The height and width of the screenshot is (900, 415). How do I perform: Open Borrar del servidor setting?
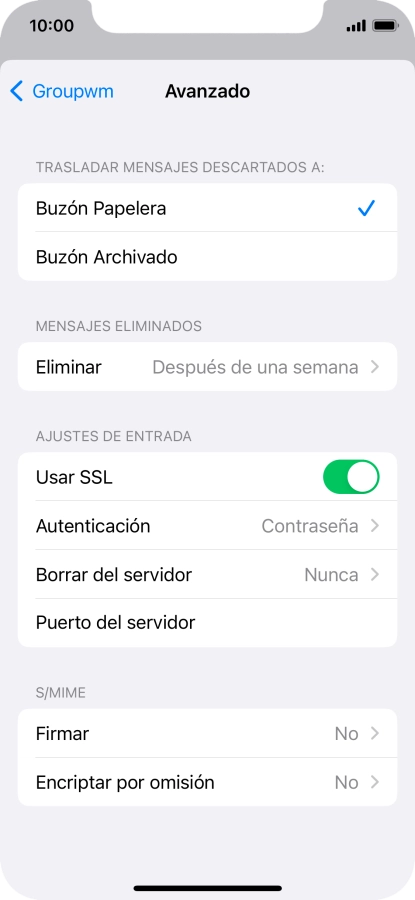207,575
